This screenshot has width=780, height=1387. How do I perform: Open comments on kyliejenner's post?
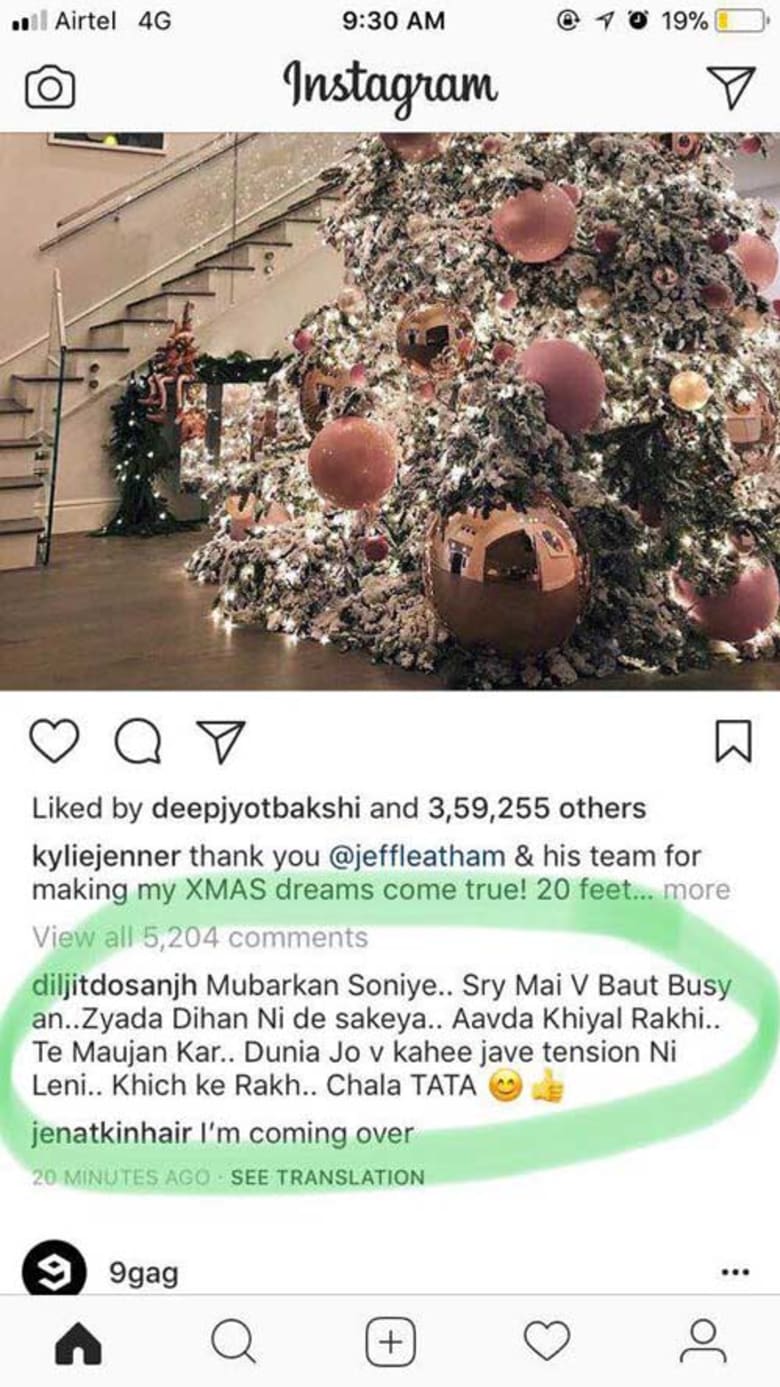(x=137, y=742)
